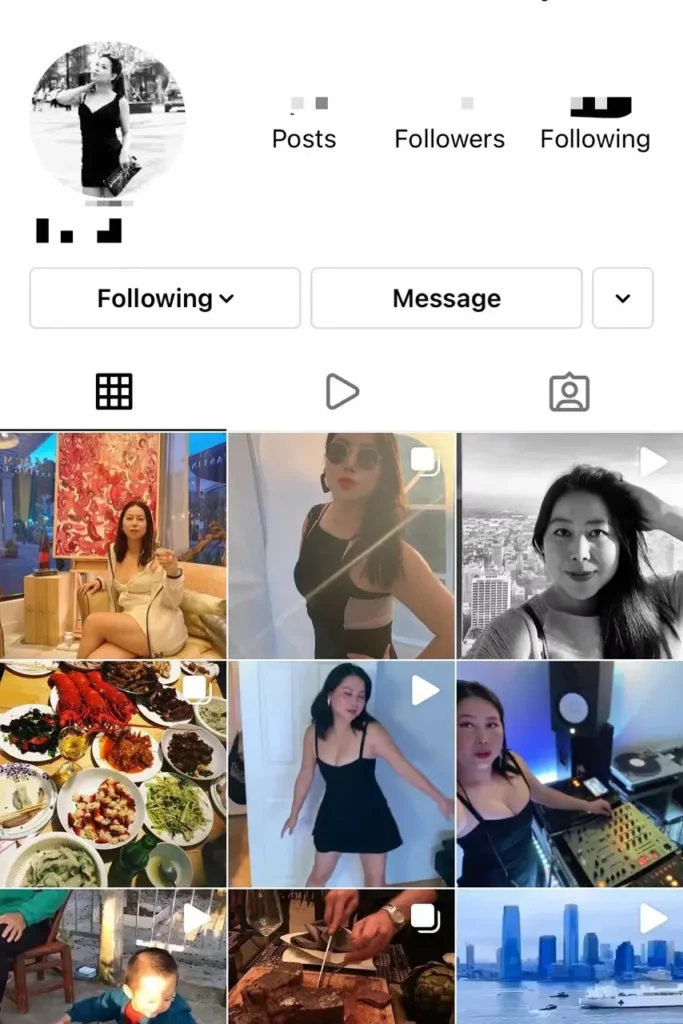Screen dimensions: 683x1024
Task: Tap the Message button
Action: (x=446, y=298)
